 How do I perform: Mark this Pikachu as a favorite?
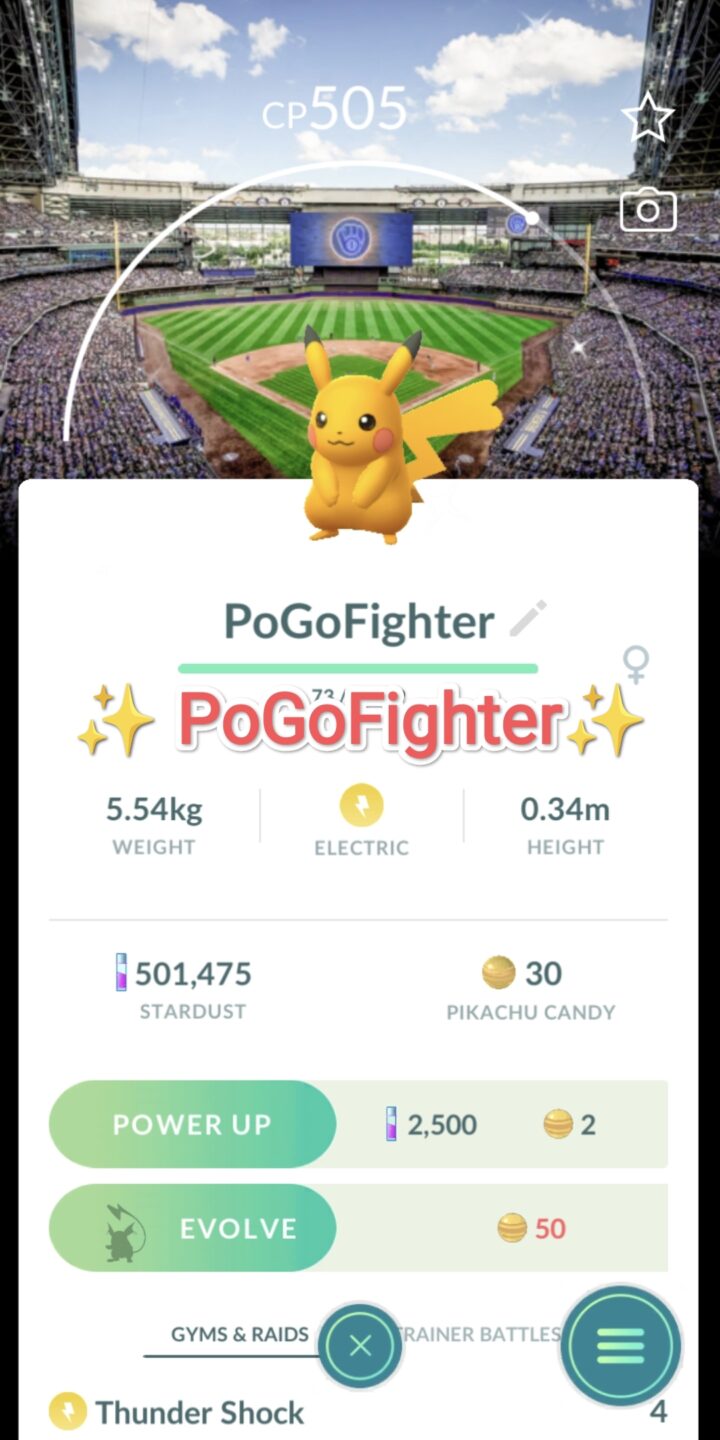648,118
